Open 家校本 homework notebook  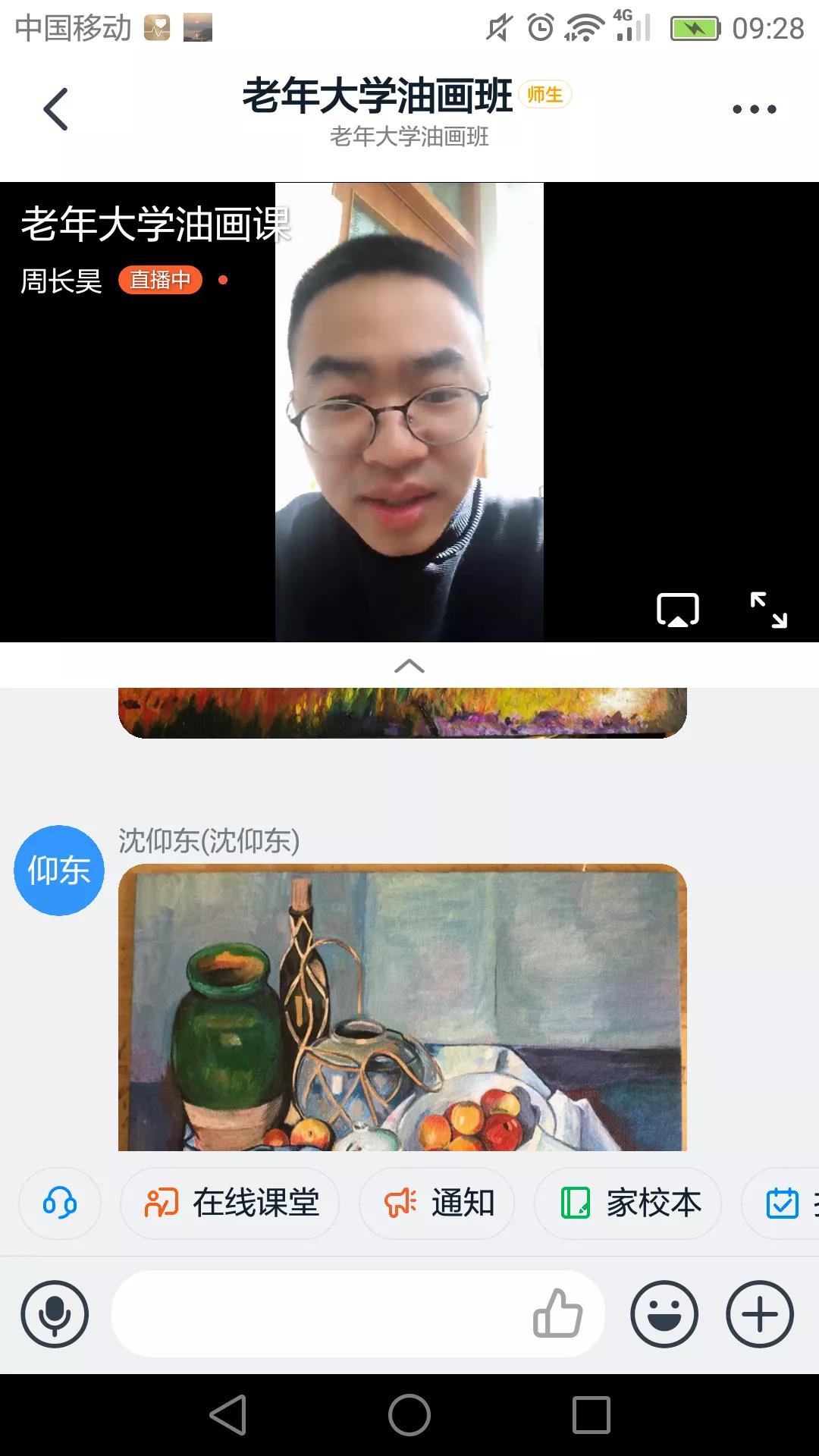[x=626, y=1203]
